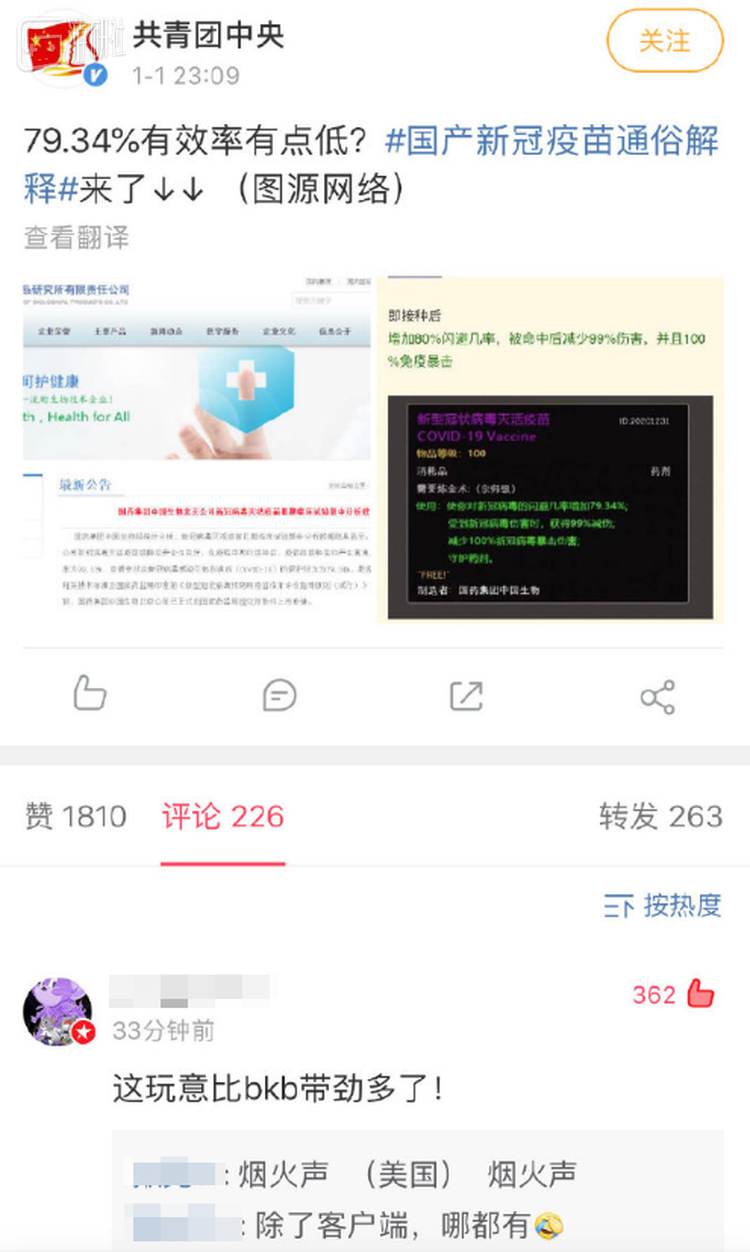Open the vaccine game-card image
The image size is (750, 1252).
pos(550,448)
